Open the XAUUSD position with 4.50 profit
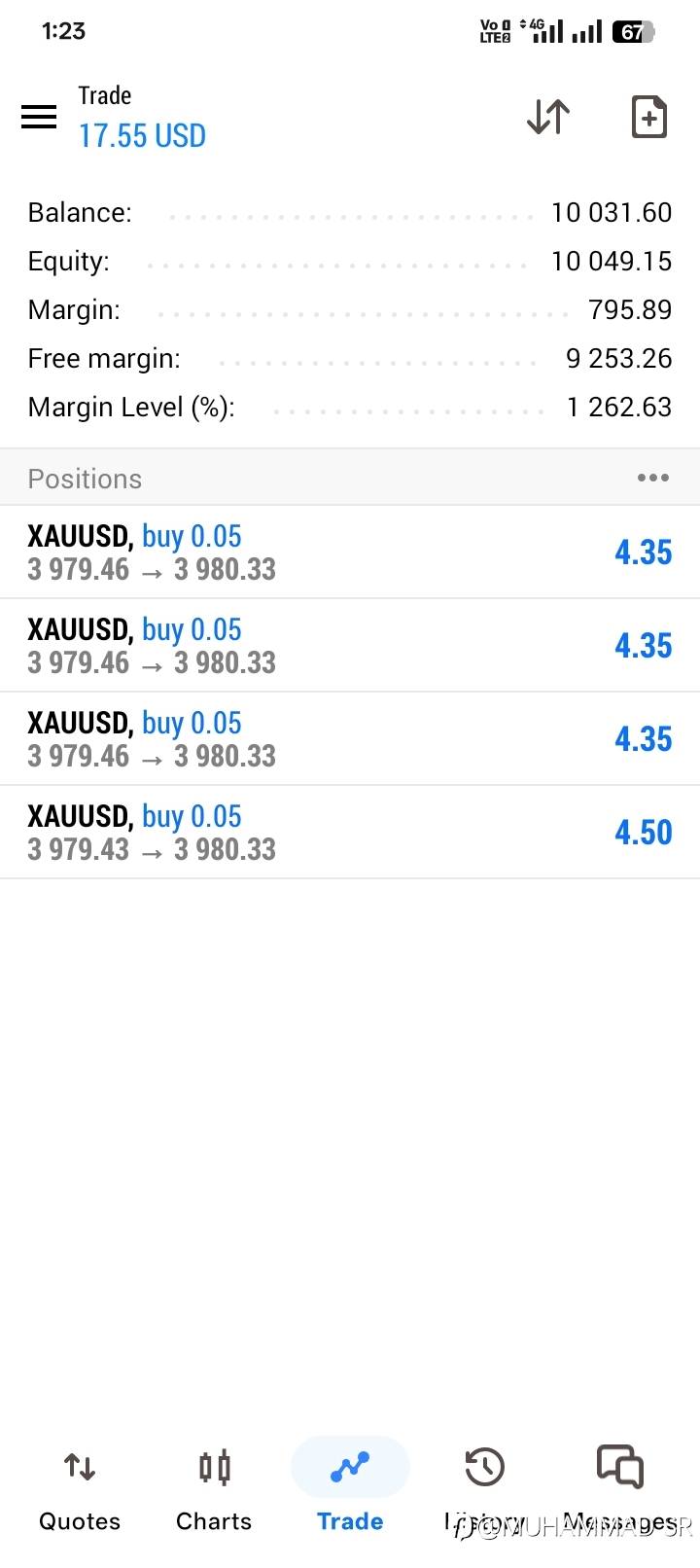700x1568 pixels. 350,833
